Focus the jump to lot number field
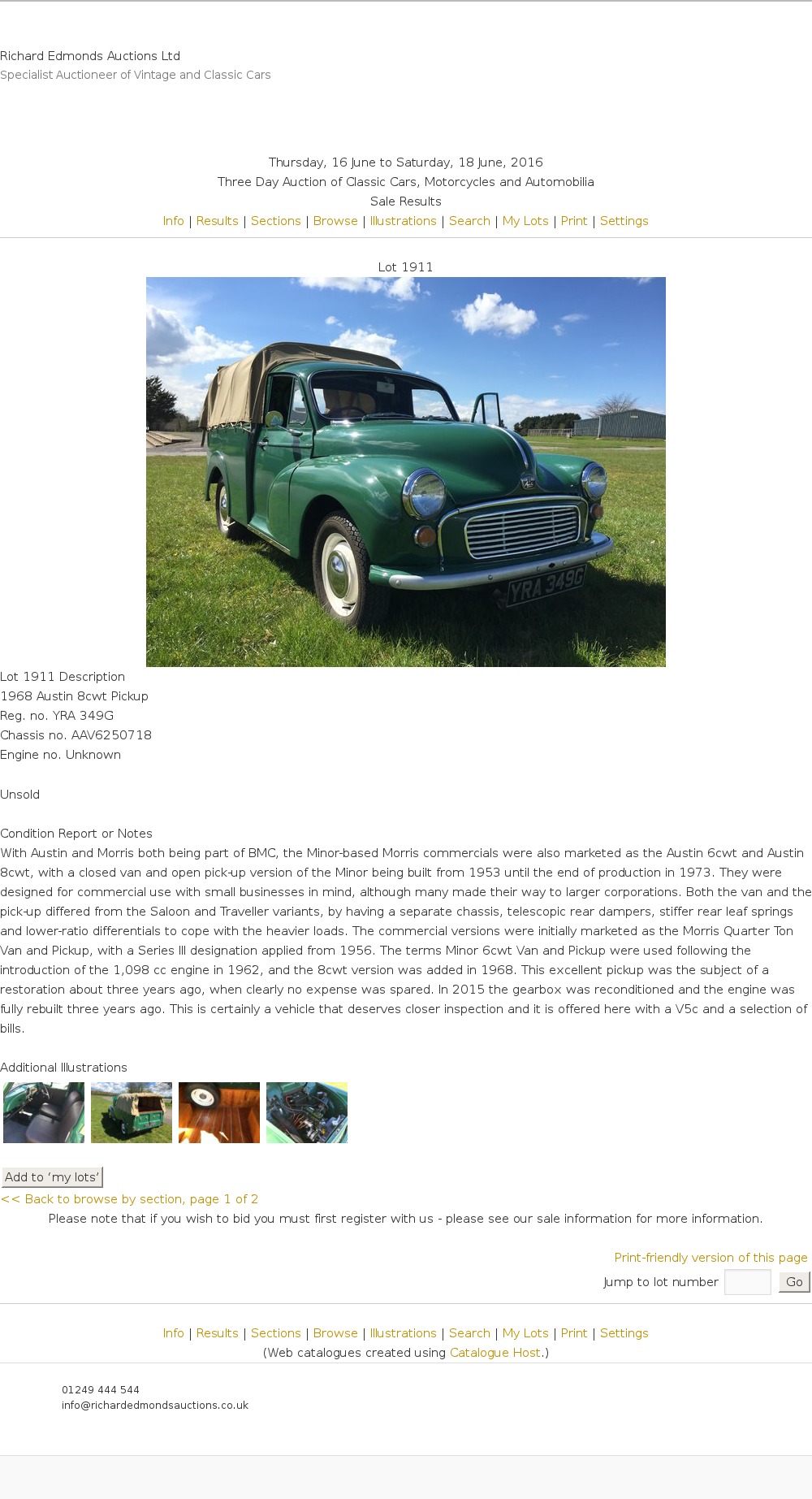Screen dimensions: 812x1499 pyautogui.click(x=747, y=1282)
